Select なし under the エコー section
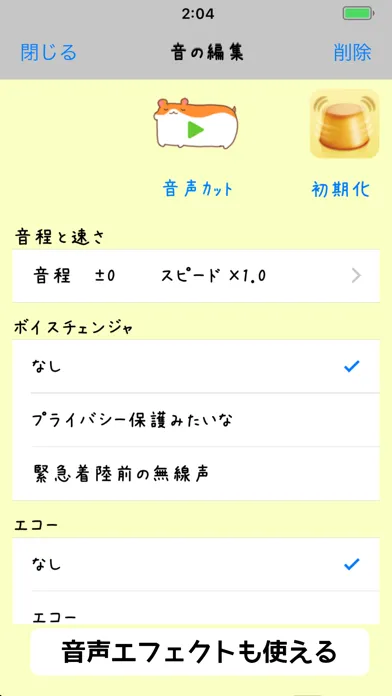Viewport: 392px width, 696px height. pyautogui.click(x=196, y=565)
